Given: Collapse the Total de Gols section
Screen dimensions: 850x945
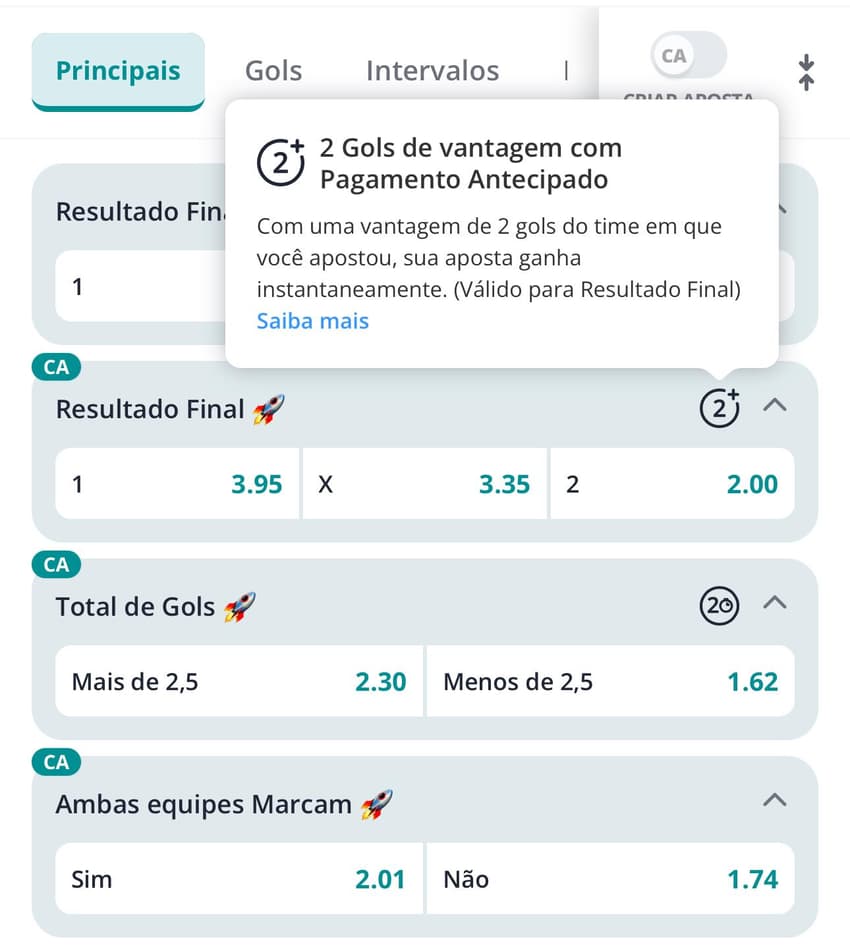Looking at the screenshot, I should point(777,603).
